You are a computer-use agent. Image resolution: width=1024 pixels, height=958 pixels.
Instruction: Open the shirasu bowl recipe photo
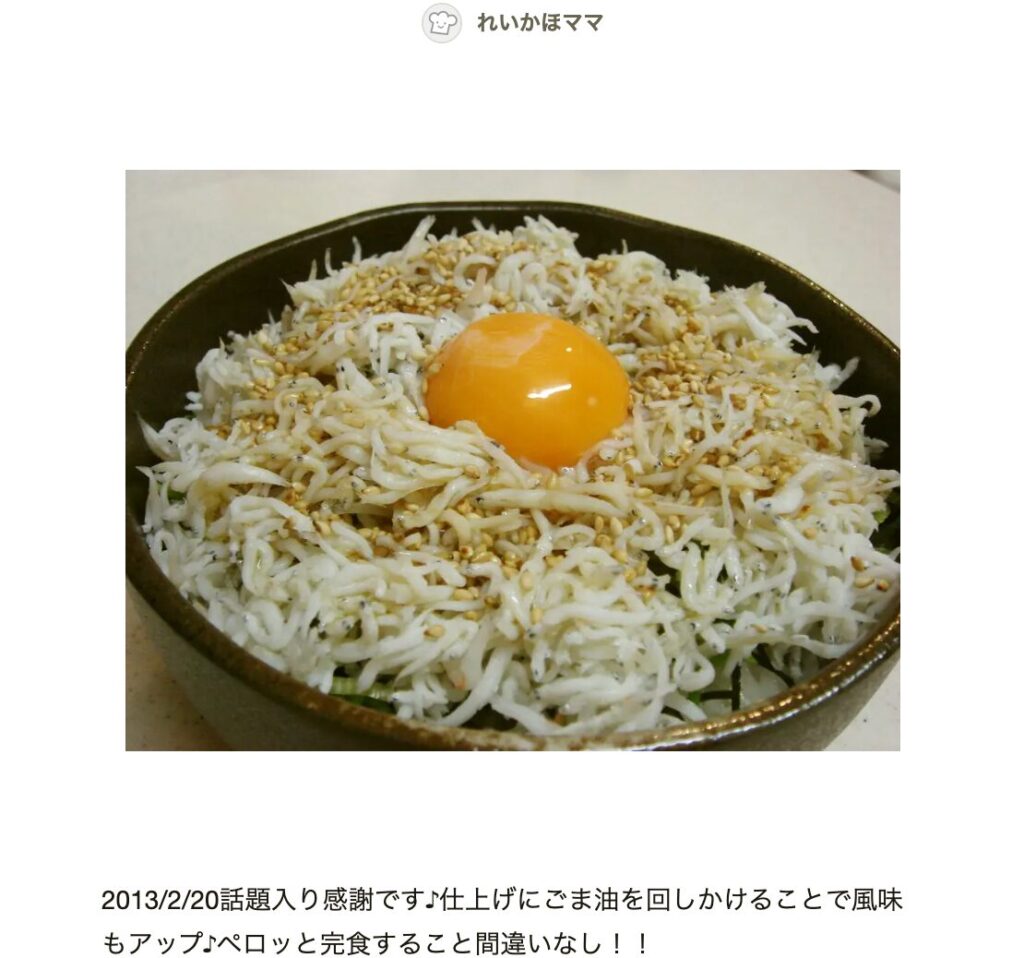tap(512, 460)
